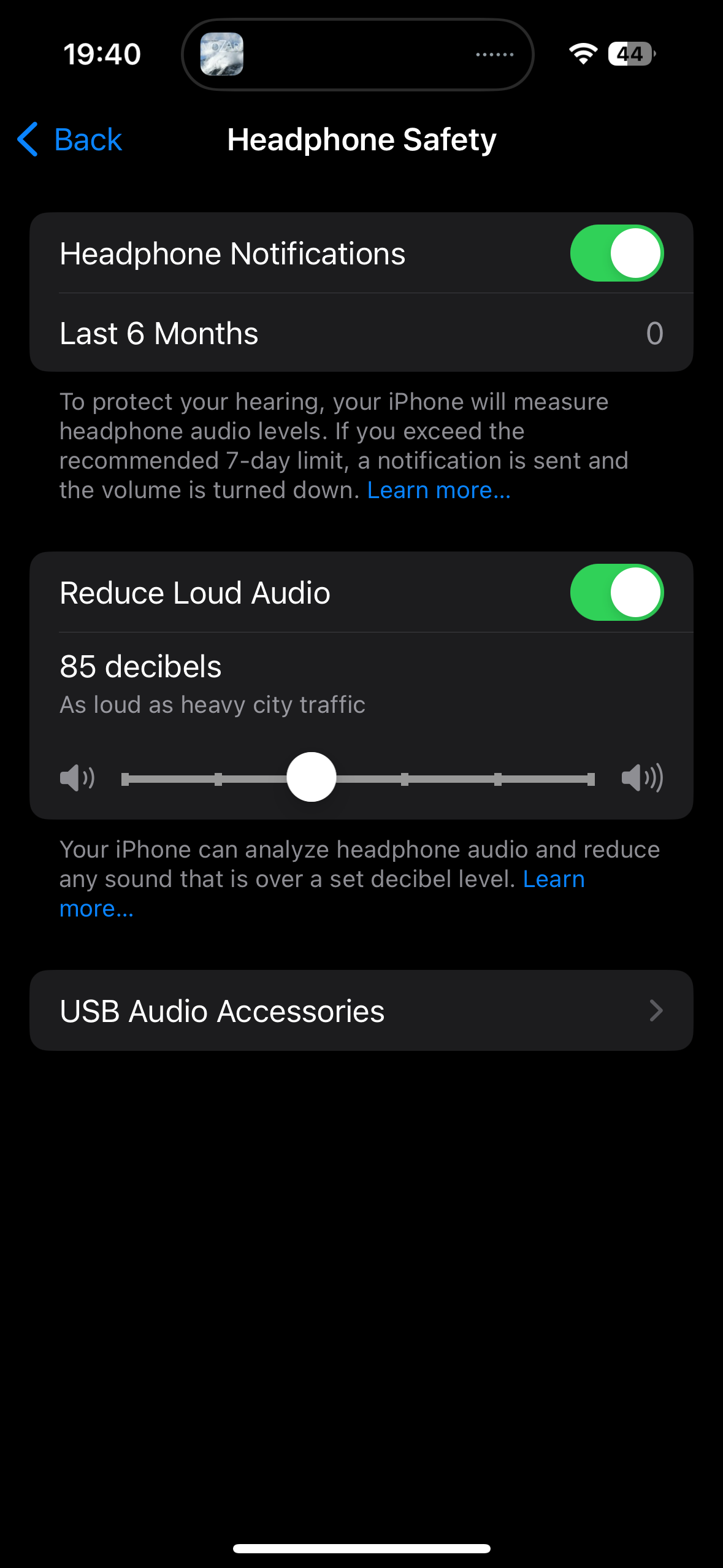Viewport: 723px width, 1568px height.
Task: Tap the low-volume speaker icon beside the slider
Action: pos(77,777)
